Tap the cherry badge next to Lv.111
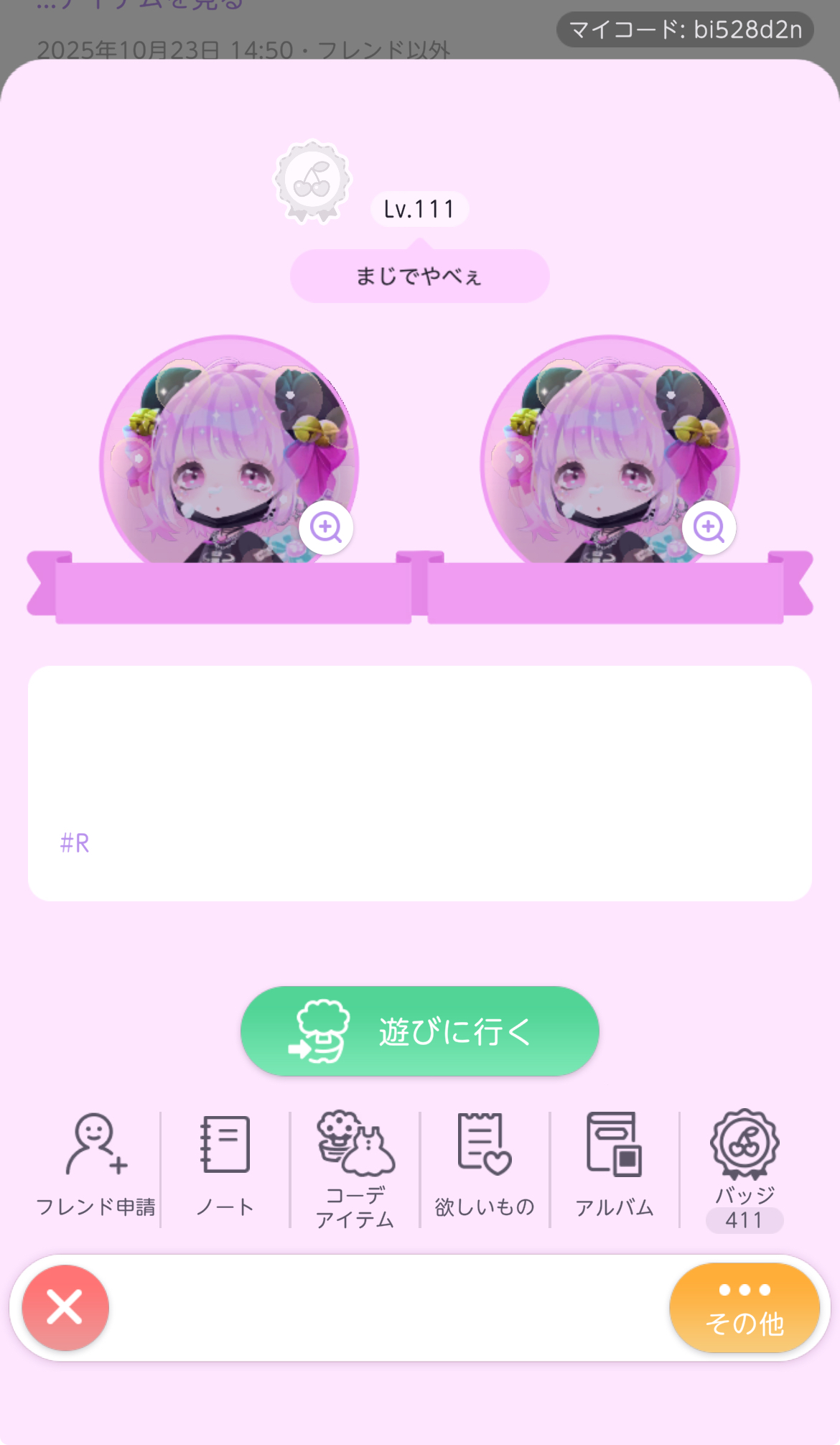This screenshot has height=1445, width=840. click(312, 181)
